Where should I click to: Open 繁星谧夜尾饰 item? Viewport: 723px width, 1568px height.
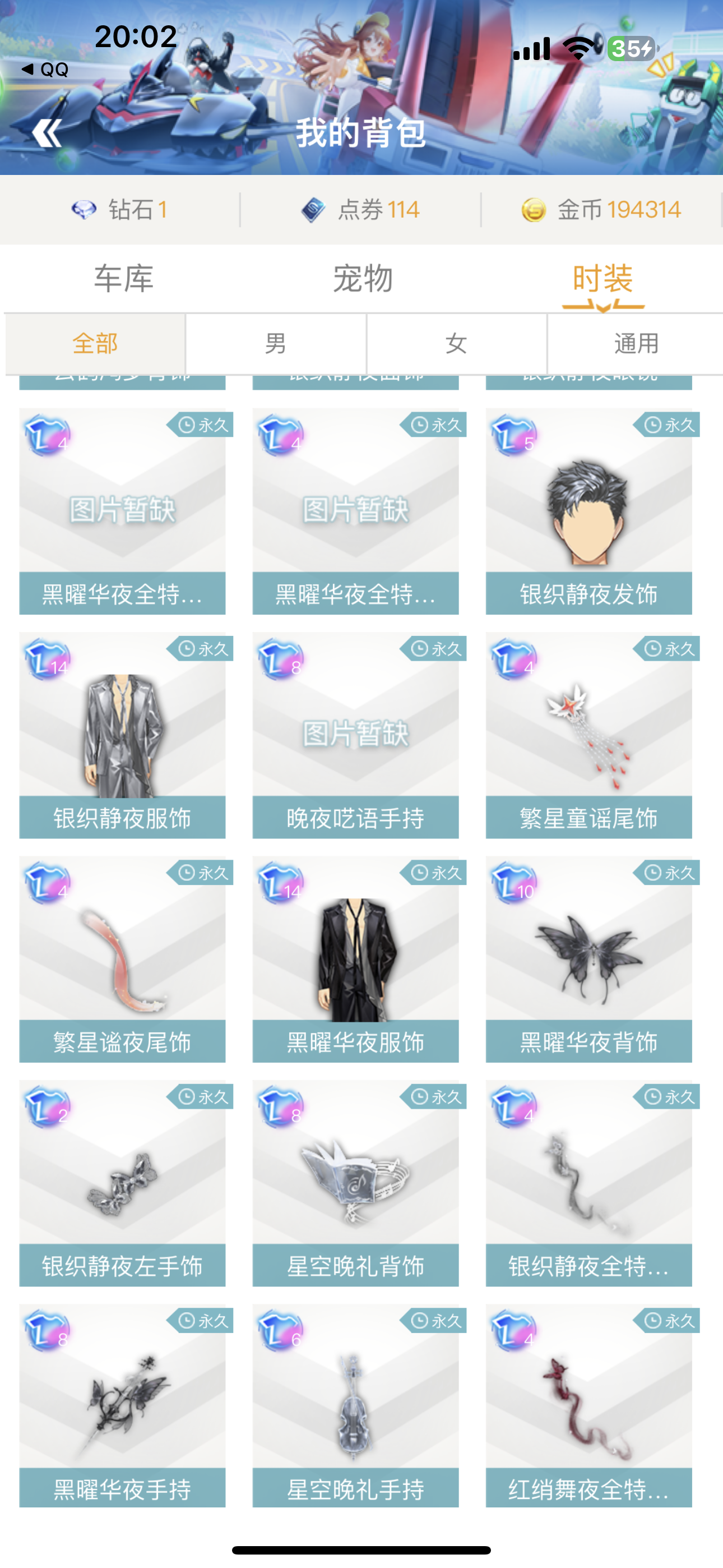122,960
